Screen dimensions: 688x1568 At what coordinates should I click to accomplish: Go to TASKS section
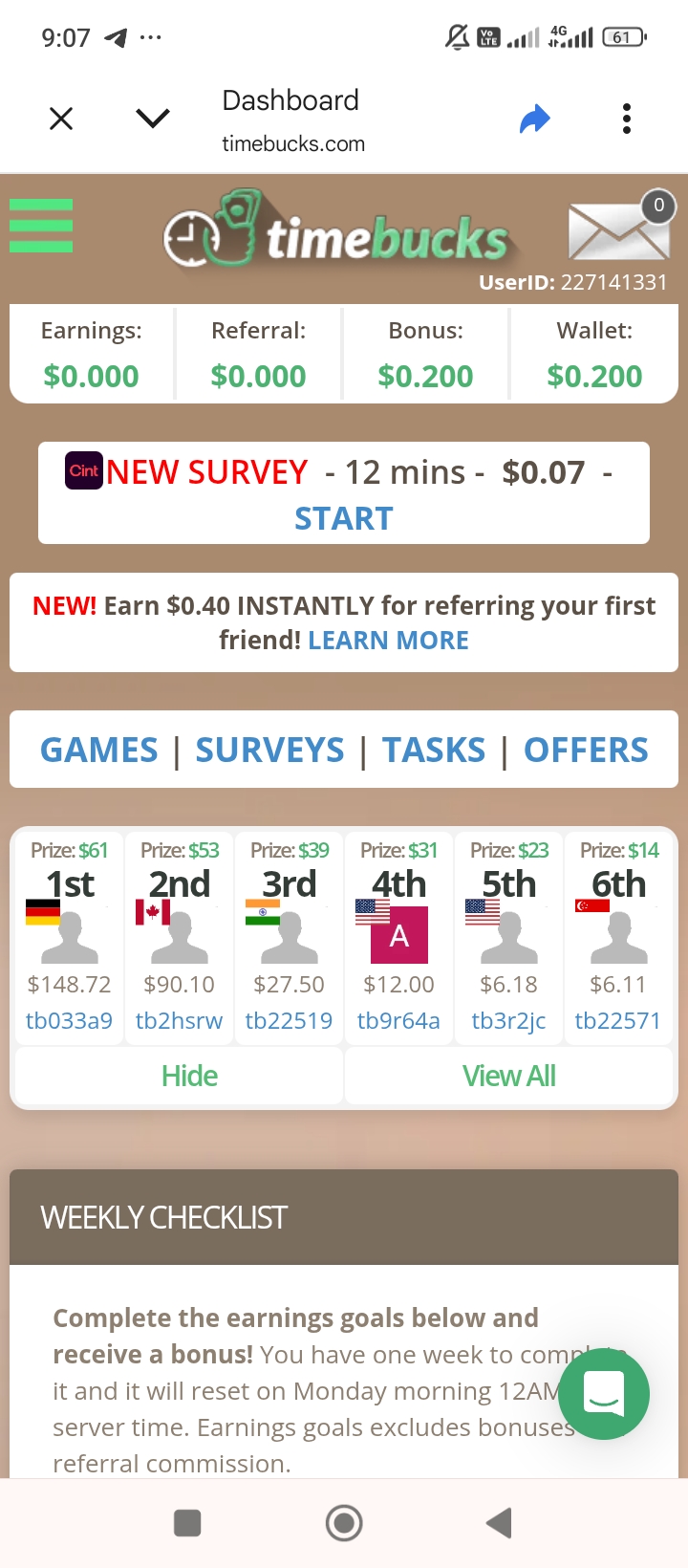434,751
